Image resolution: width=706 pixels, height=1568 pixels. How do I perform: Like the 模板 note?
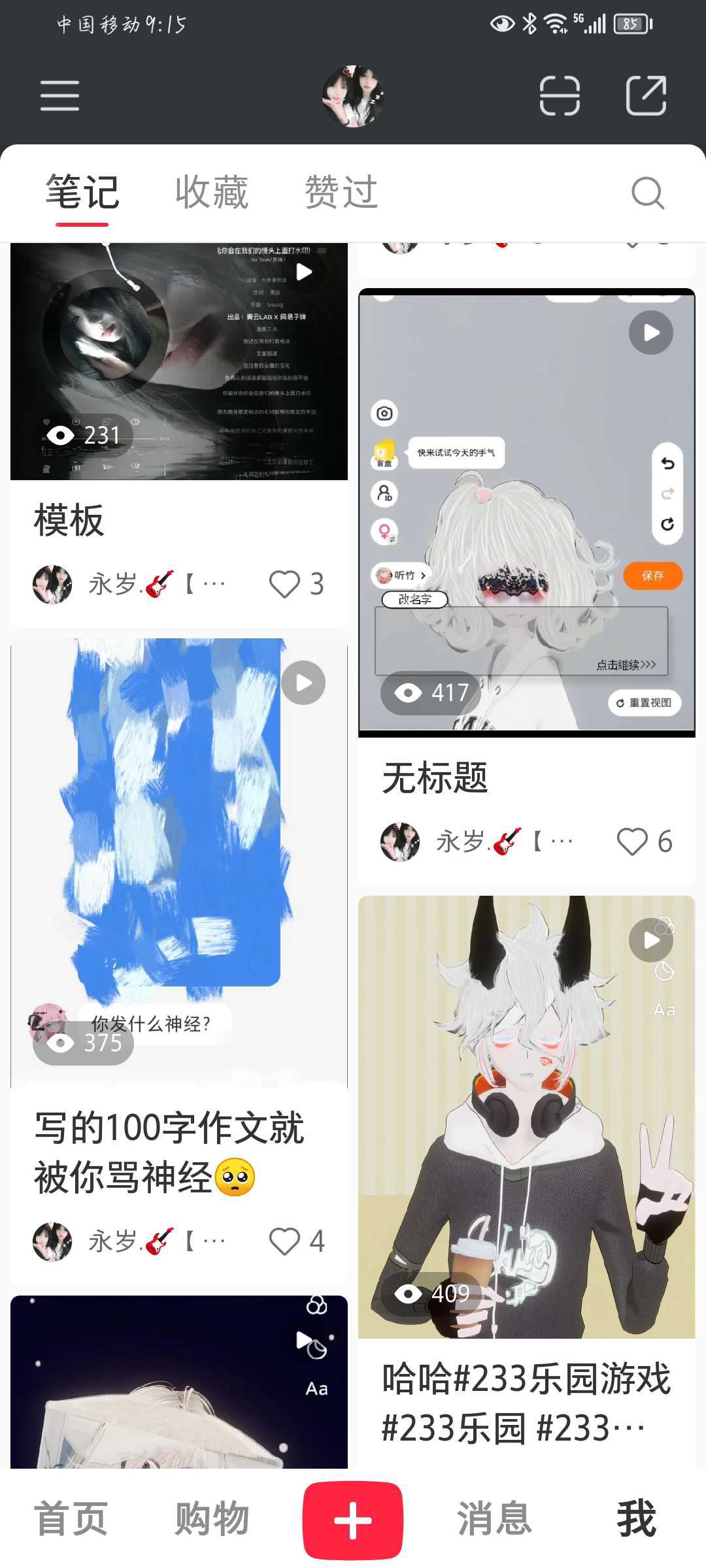[285, 584]
